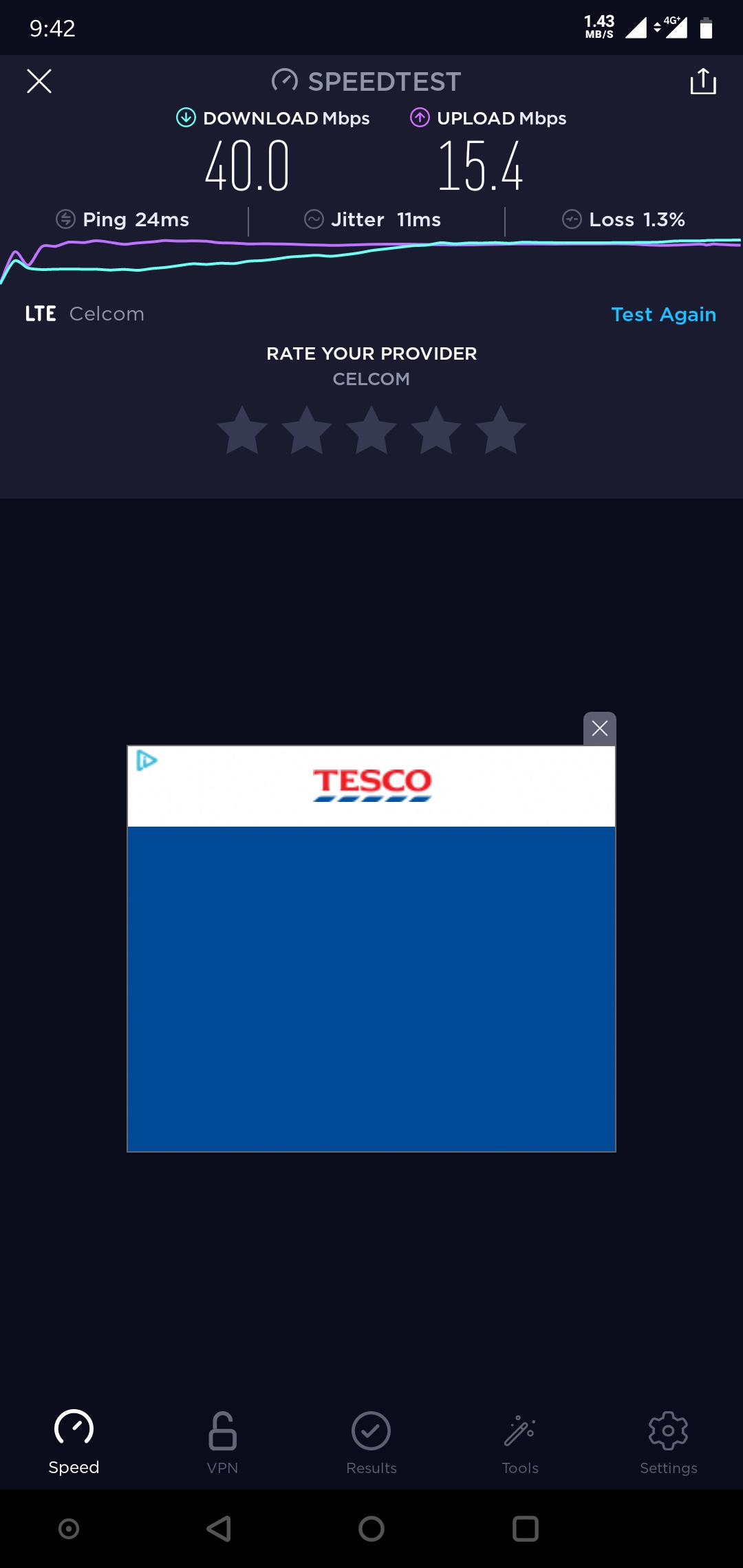Dismiss the Tesco advertisement
Screen dimensions: 743x1568
click(x=600, y=728)
